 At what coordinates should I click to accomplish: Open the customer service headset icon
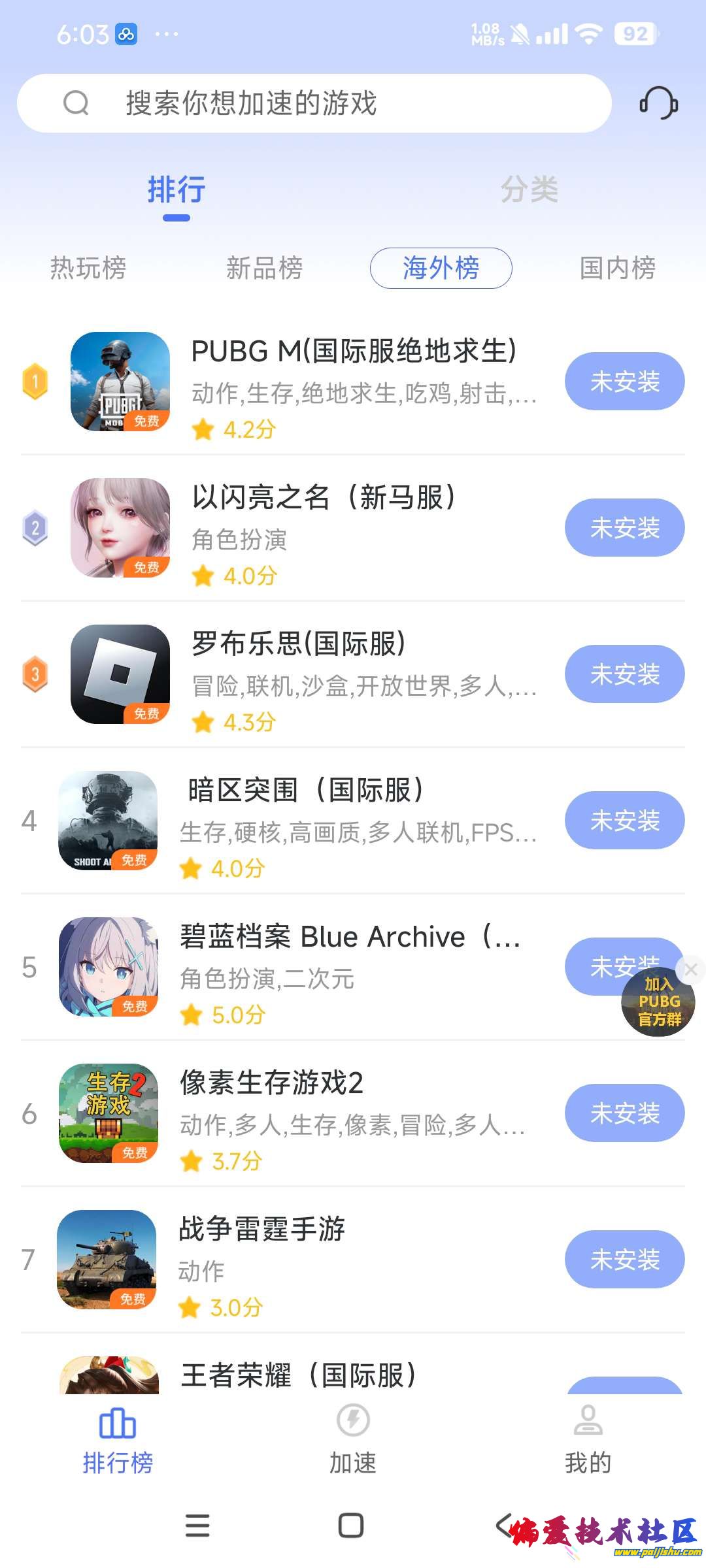[x=658, y=103]
